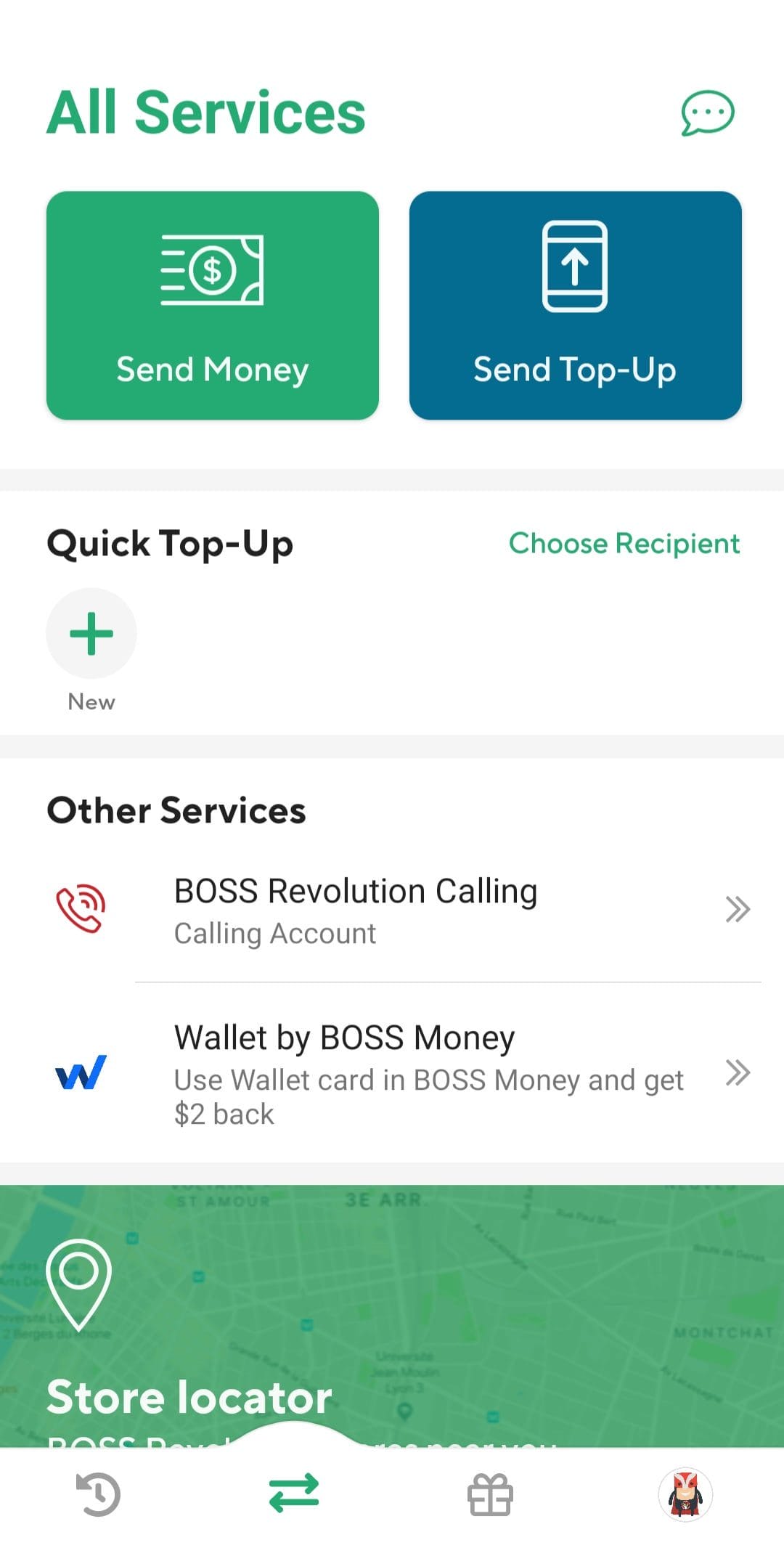Tap the Choose Recipient link
The height and width of the screenshot is (1548, 784).
624,543
